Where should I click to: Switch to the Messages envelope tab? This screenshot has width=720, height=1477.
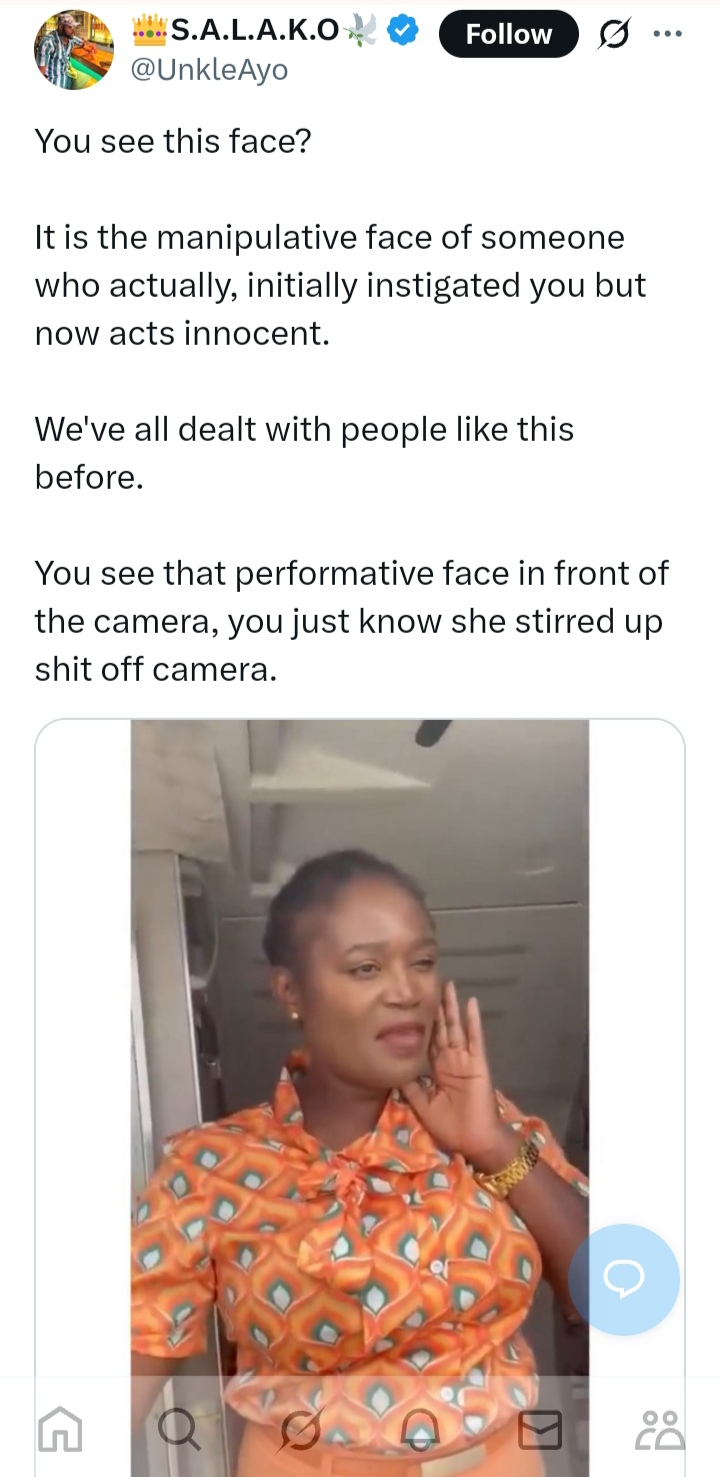540,1430
